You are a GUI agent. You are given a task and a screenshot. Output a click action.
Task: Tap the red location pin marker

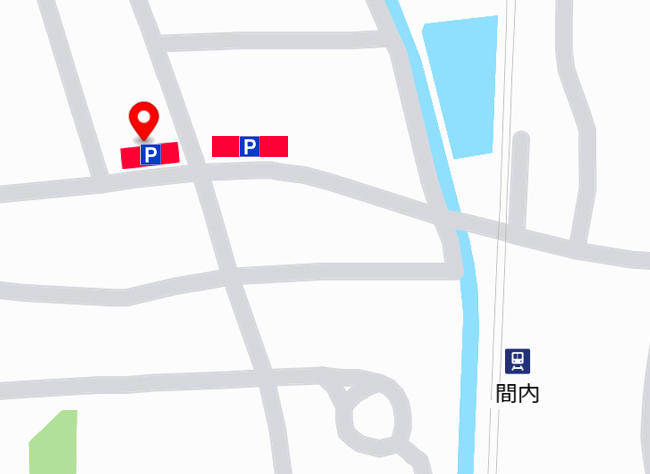point(145,118)
